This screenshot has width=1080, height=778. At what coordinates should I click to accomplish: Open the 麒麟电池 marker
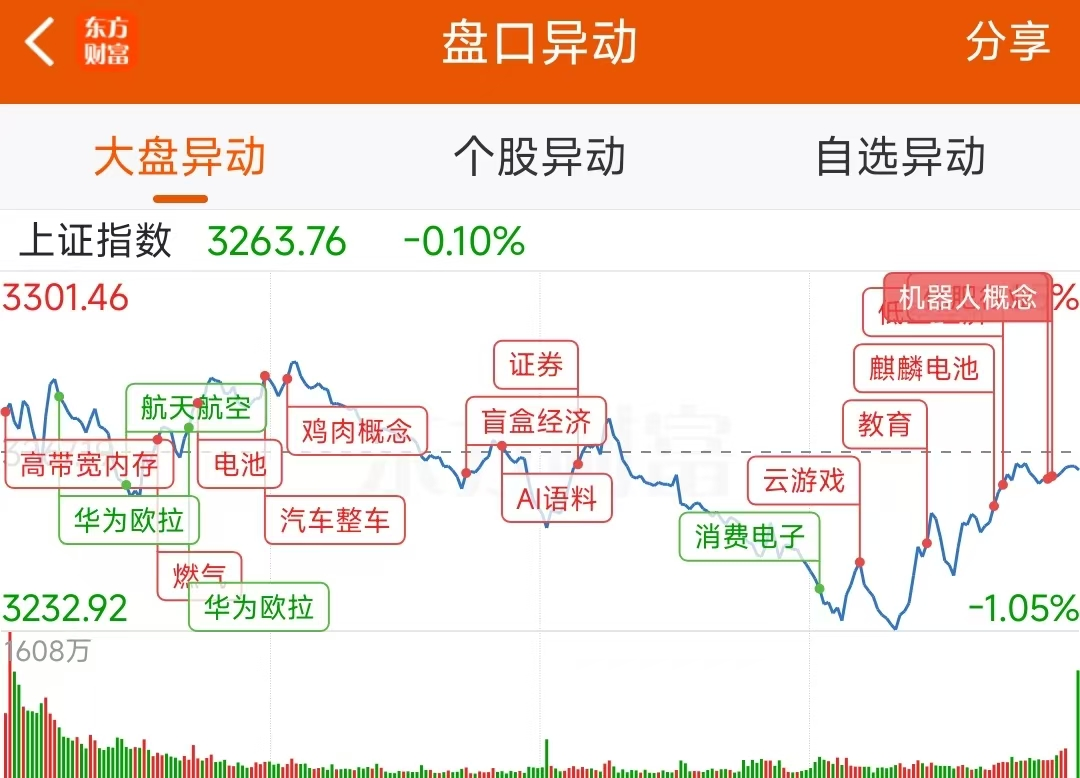tap(923, 368)
